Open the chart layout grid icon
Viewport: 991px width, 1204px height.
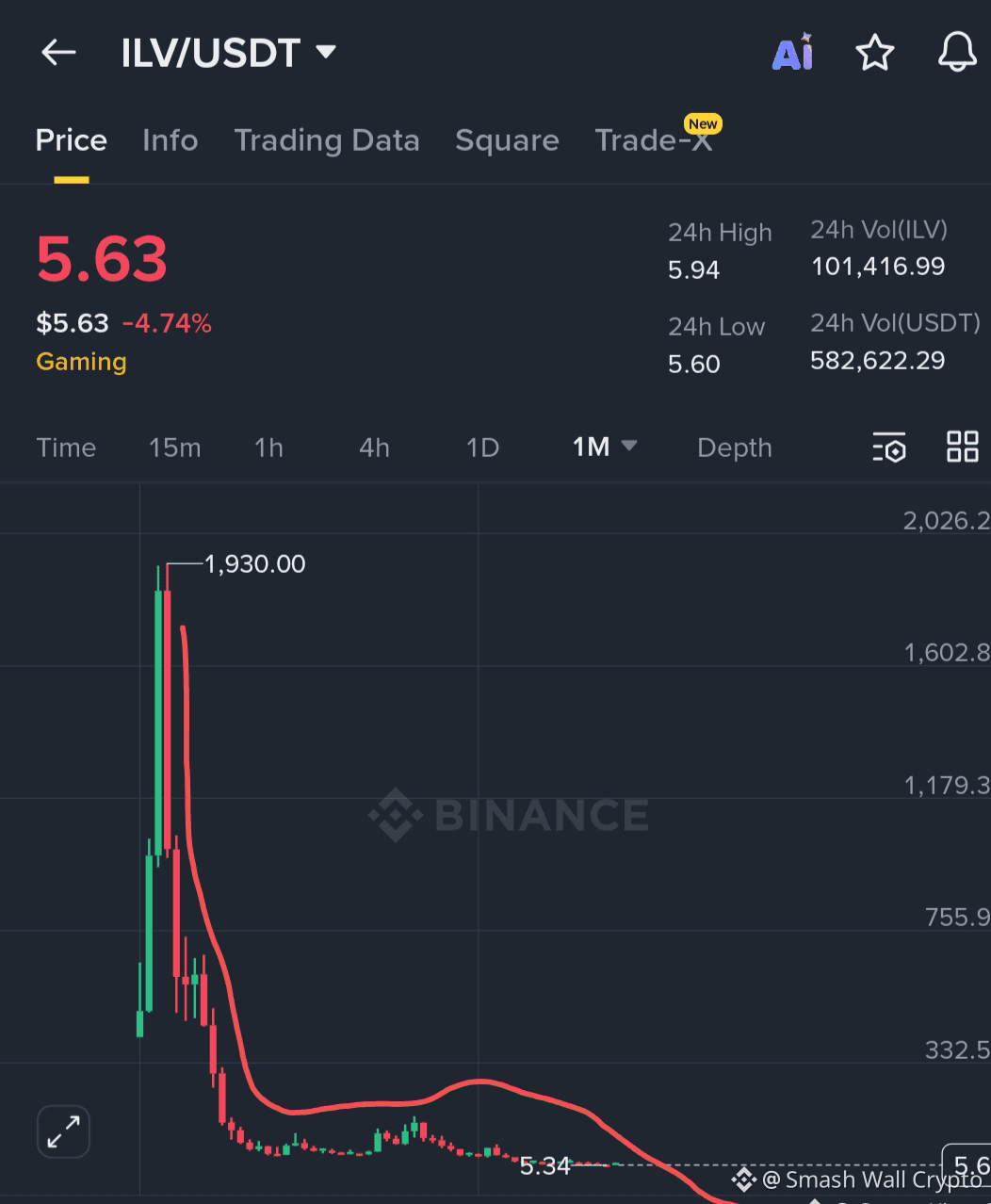point(963,447)
